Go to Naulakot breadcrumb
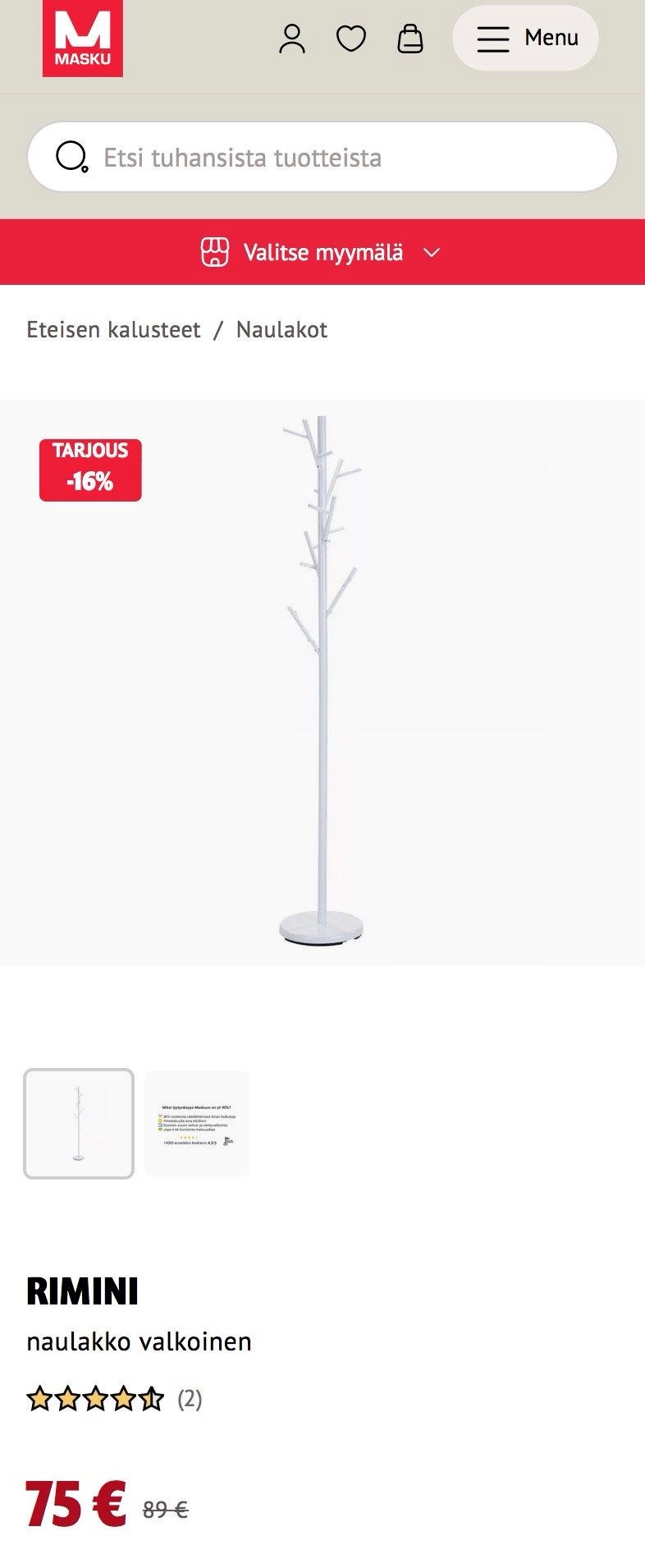 pos(281,330)
